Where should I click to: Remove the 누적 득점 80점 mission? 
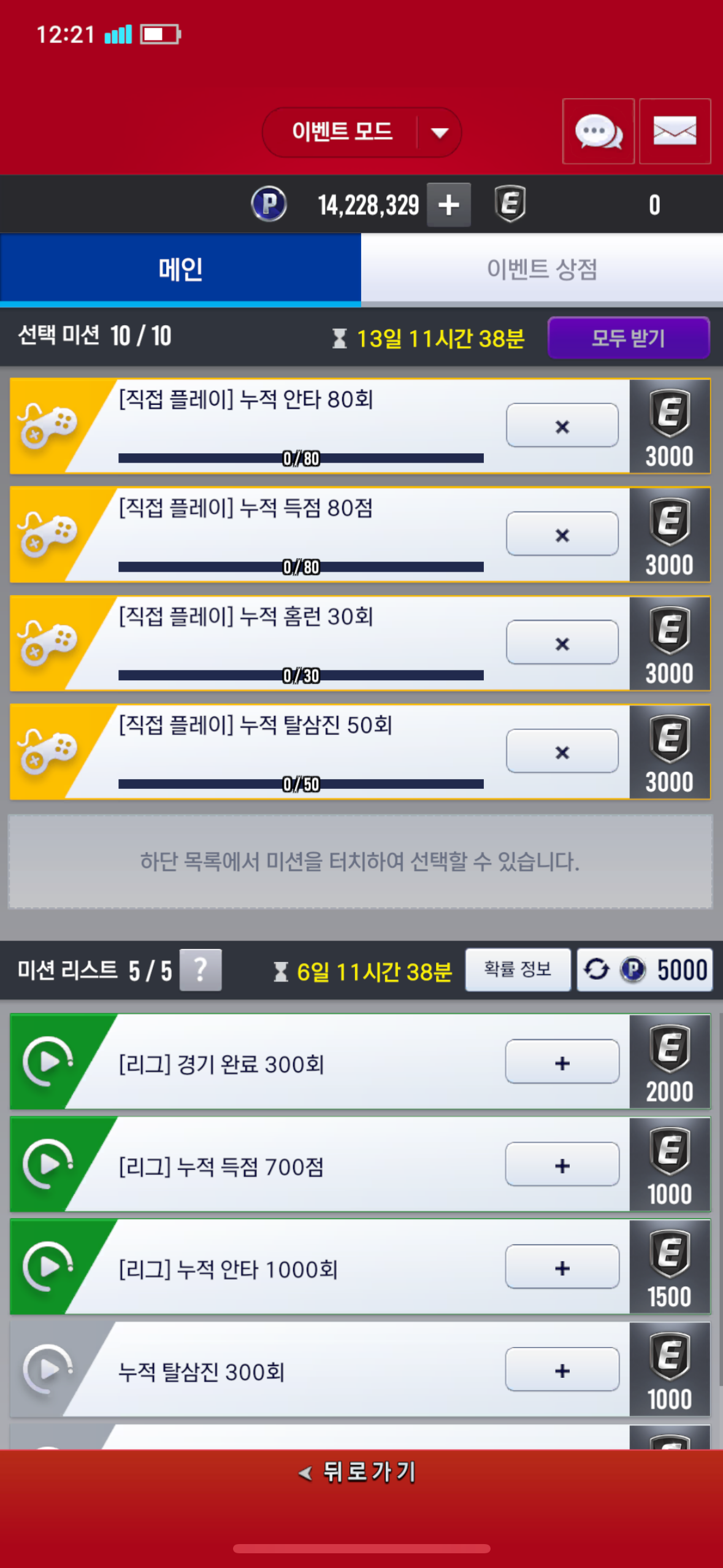[562, 534]
